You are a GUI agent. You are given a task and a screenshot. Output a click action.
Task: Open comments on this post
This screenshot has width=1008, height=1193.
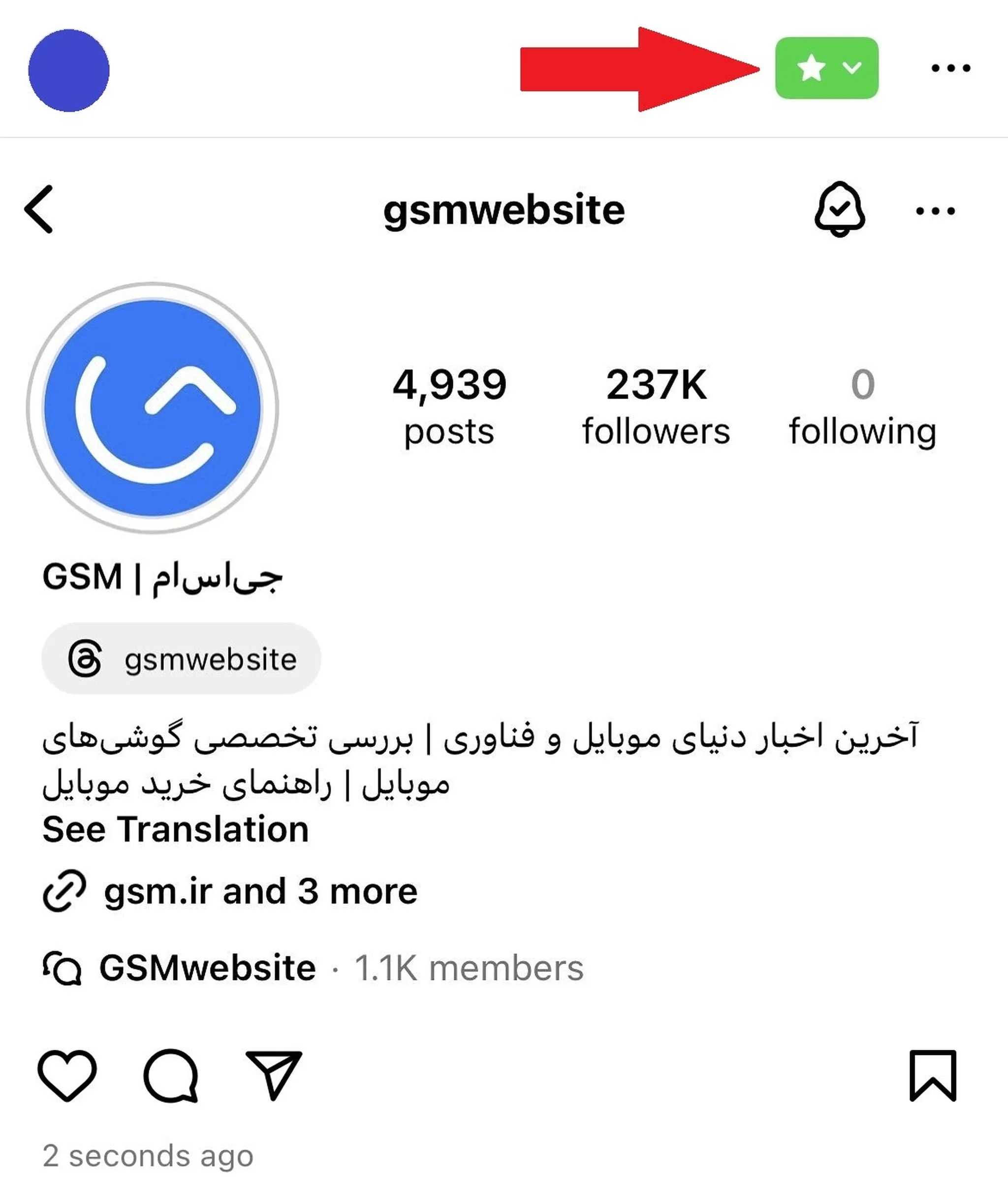171,1075
